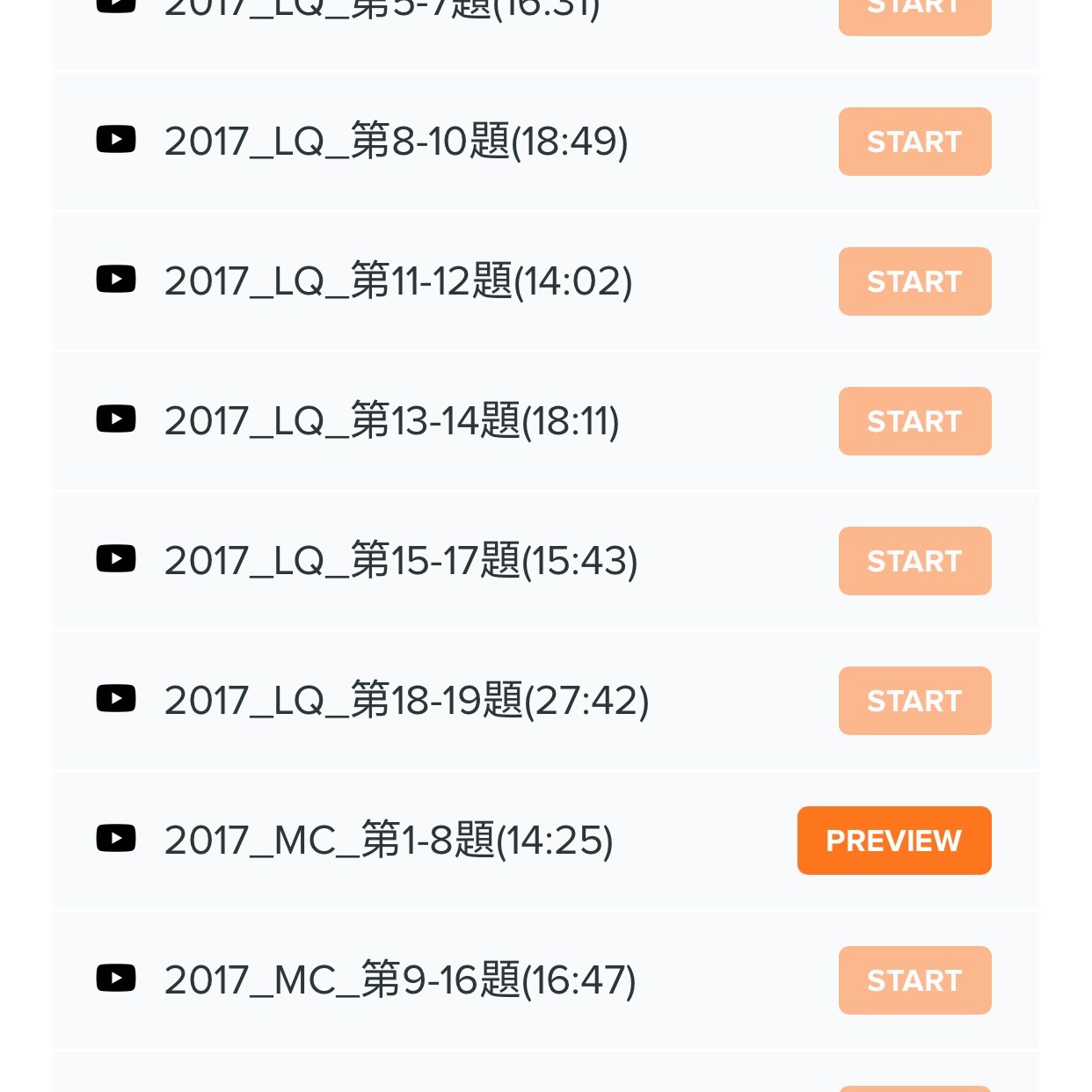Open the 2017_MC_第1-8題(14:25) lesson row

(388, 841)
